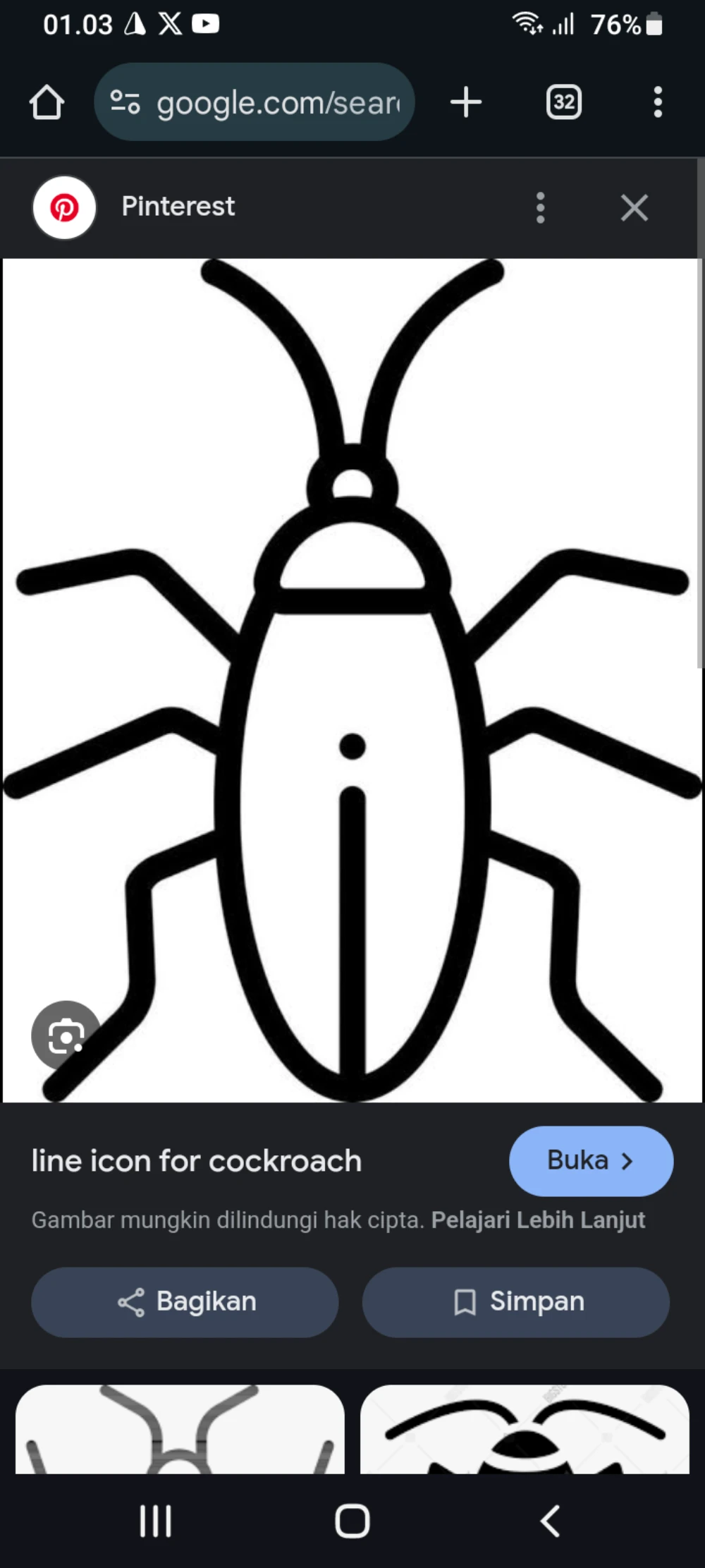View the cockroach line icon image
This screenshot has width=705, height=1568.
[352, 680]
